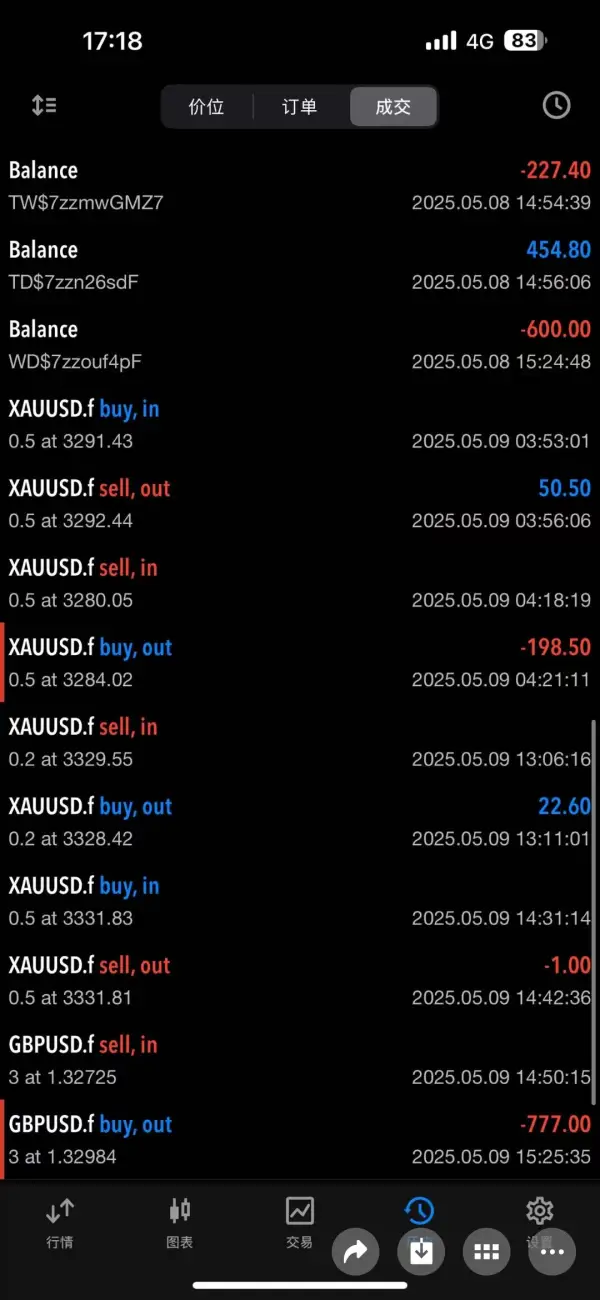Tap the floating download button

[x=421, y=1251]
